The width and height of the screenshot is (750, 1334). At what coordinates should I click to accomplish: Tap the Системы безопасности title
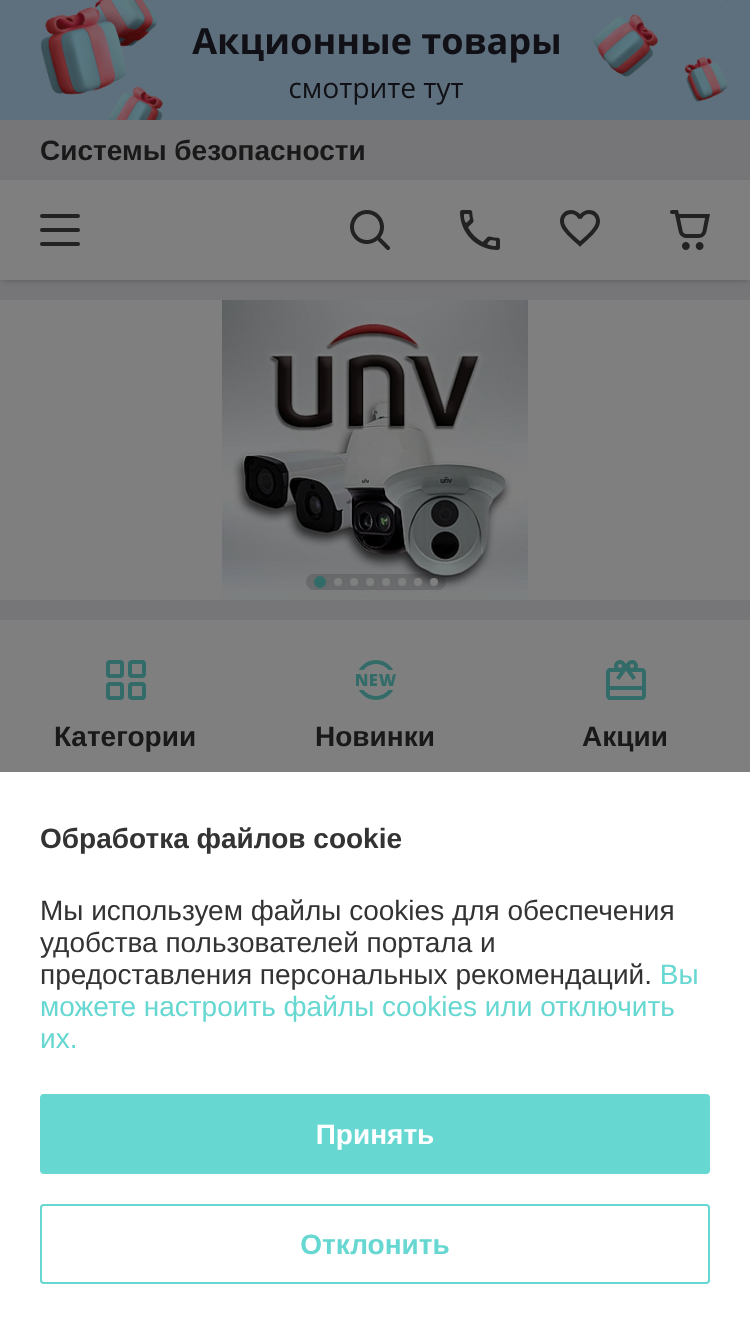pyautogui.click(x=203, y=151)
